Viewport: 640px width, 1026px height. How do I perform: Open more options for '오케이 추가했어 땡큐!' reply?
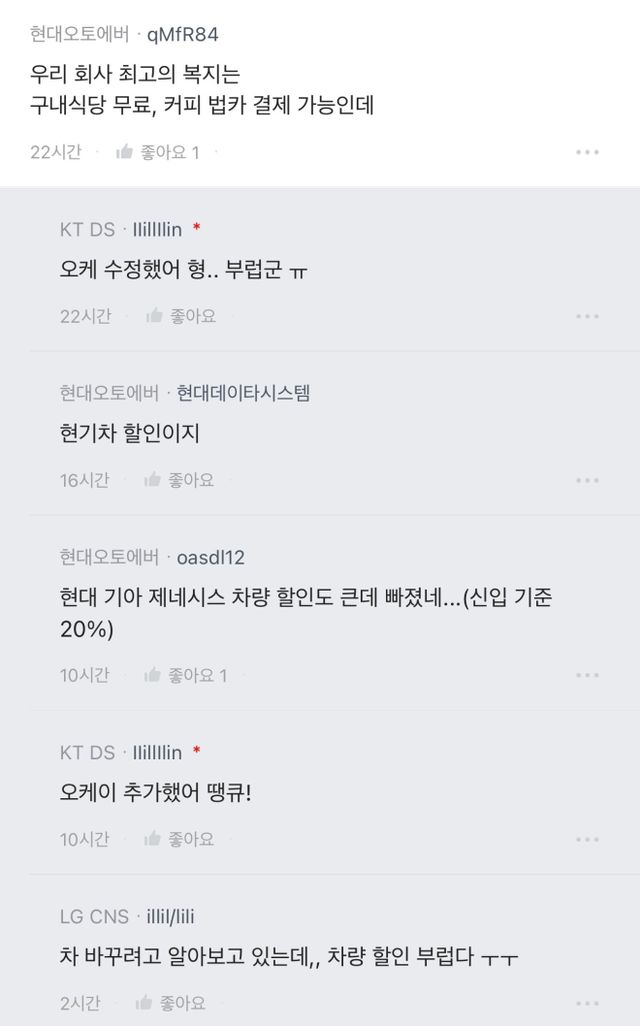pos(587,839)
